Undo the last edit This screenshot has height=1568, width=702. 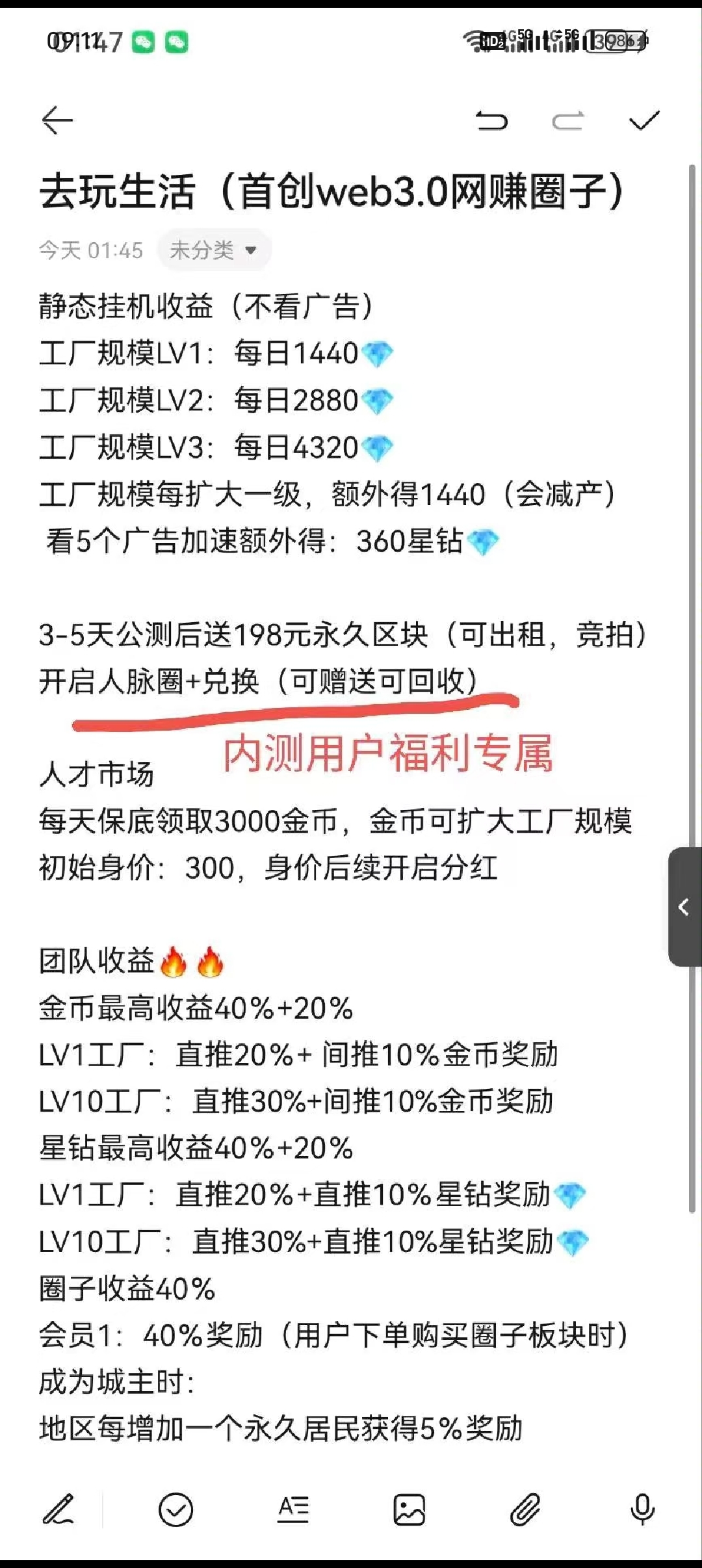(491, 121)
